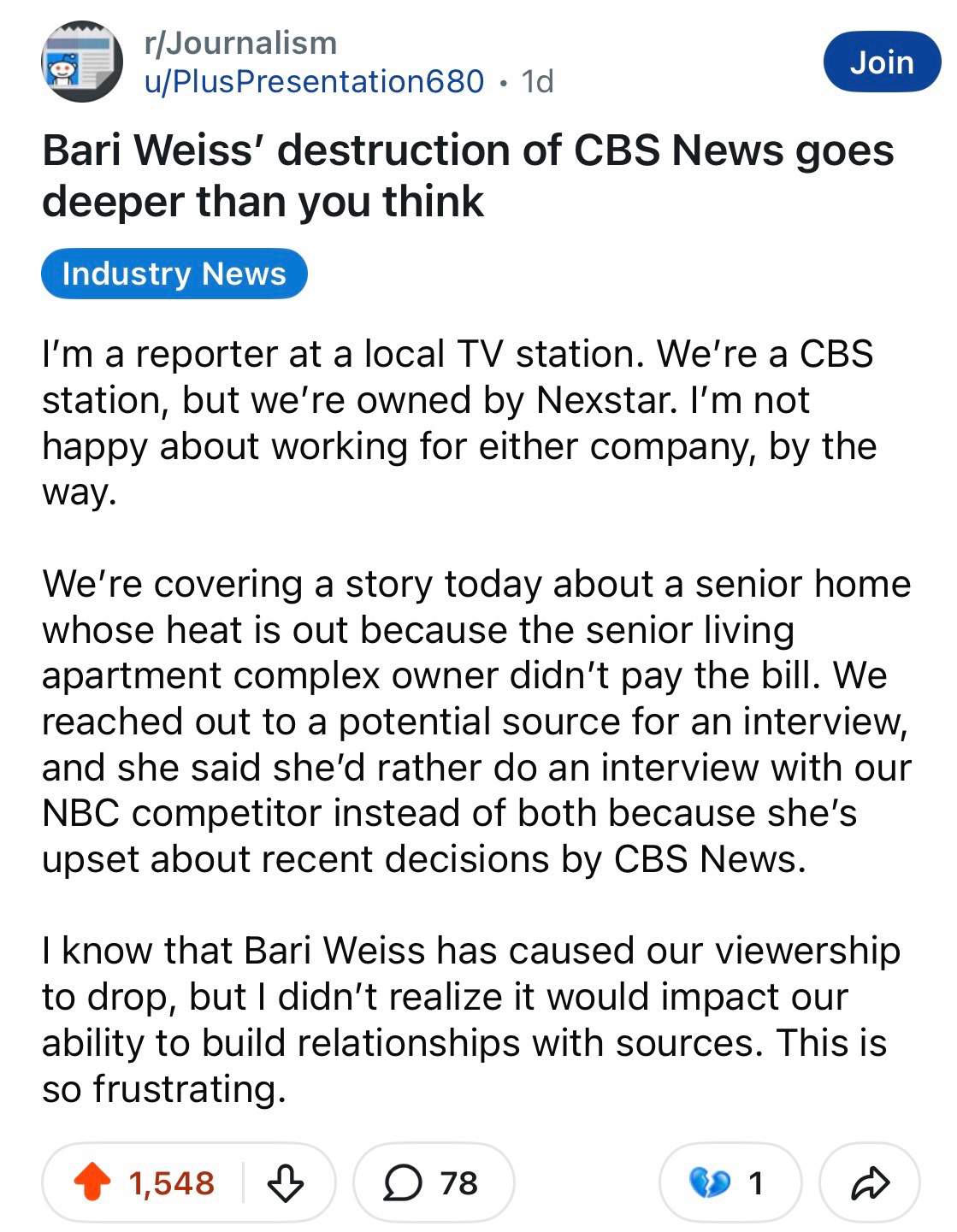Image resolution: width=957 pixels, height=1232 pixels.
Task: View u/PlusPresentation680's profile
Action: [314, 81]
